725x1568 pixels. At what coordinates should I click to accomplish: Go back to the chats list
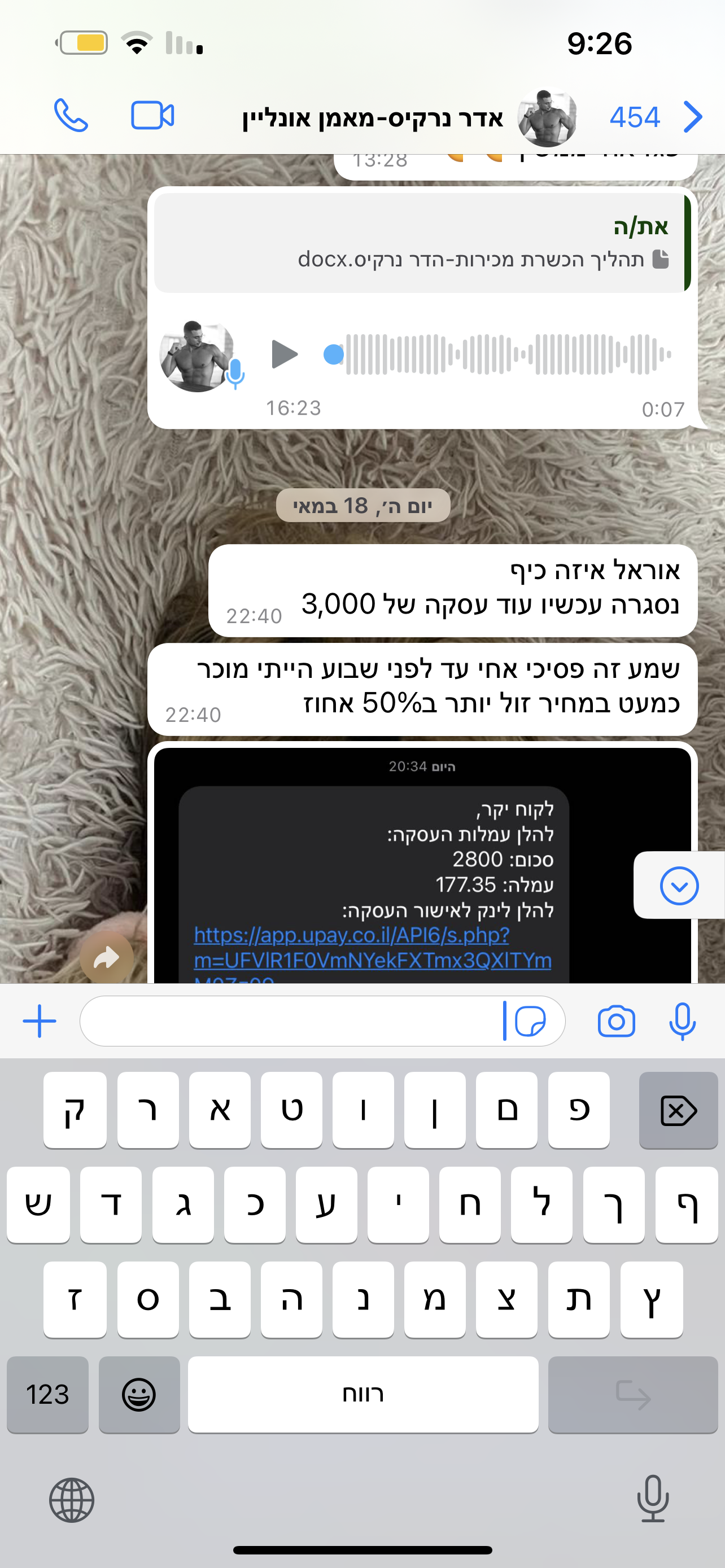(692, 116)
